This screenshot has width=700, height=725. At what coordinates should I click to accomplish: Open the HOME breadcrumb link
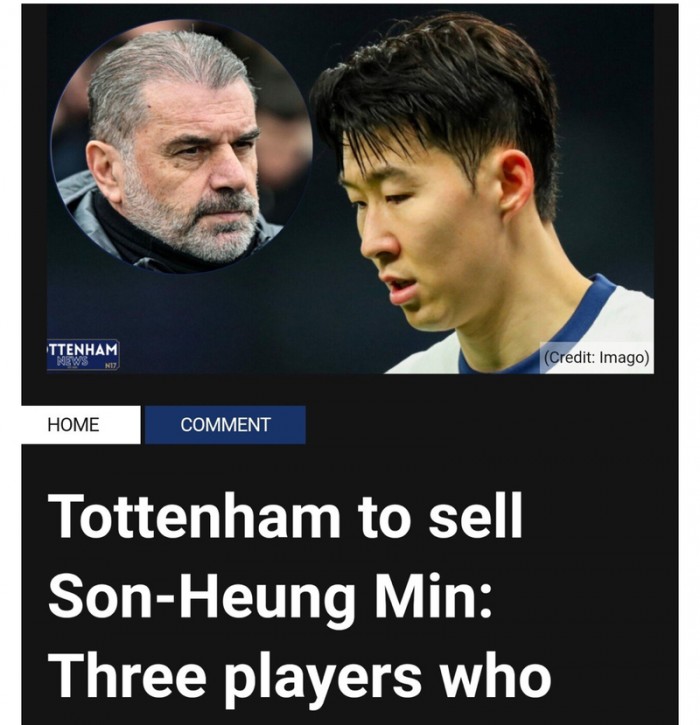[74, 425]
